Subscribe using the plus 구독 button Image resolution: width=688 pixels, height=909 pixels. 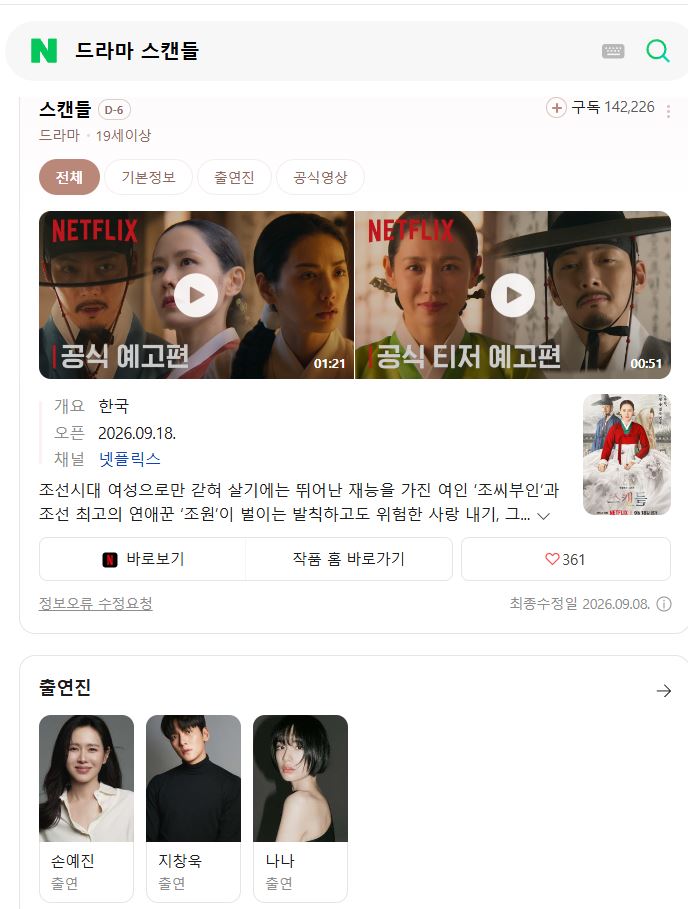click(x=600, y=107)
